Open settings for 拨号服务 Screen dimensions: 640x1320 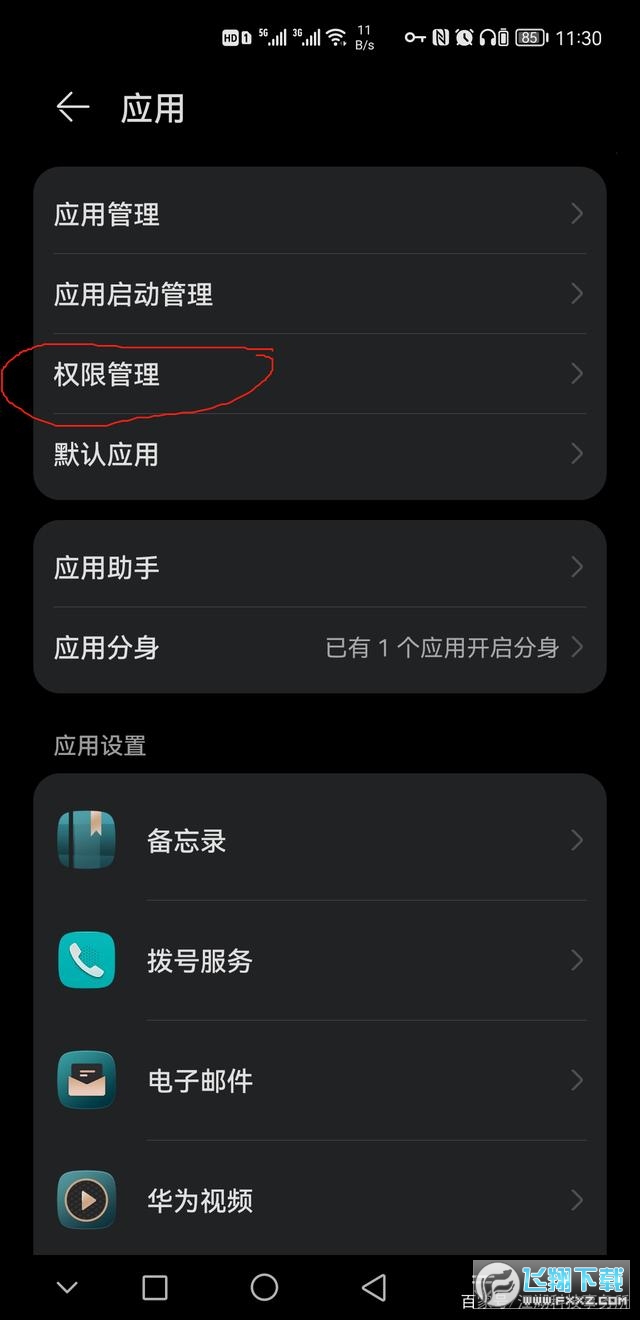(x=320, y=961)
